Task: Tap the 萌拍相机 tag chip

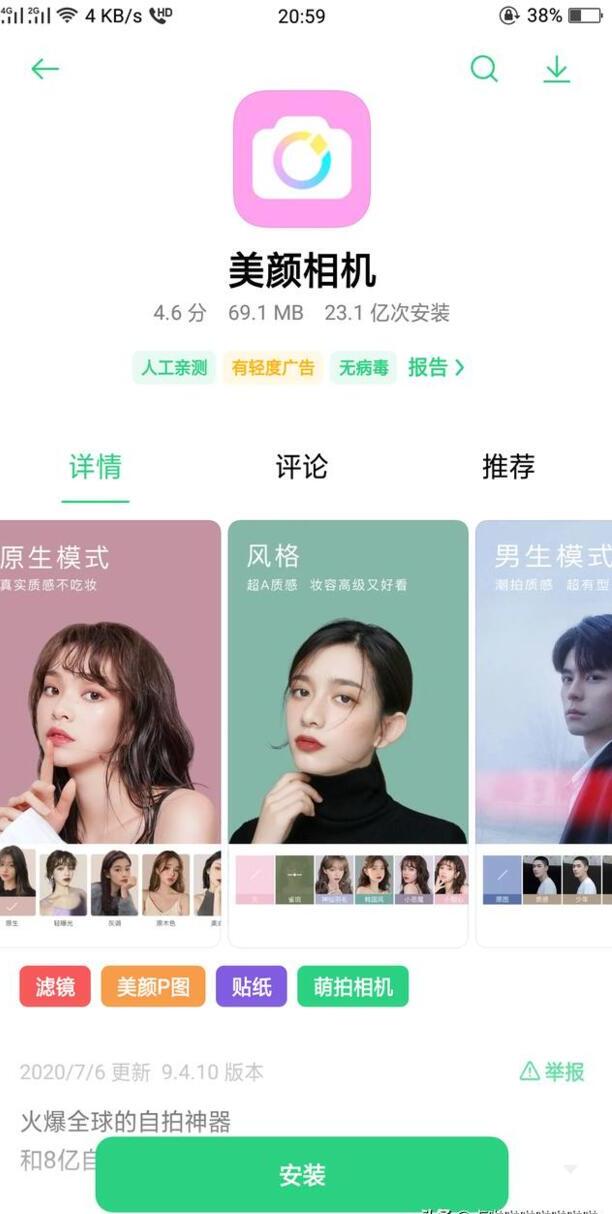Action: [x=352, y=987]
